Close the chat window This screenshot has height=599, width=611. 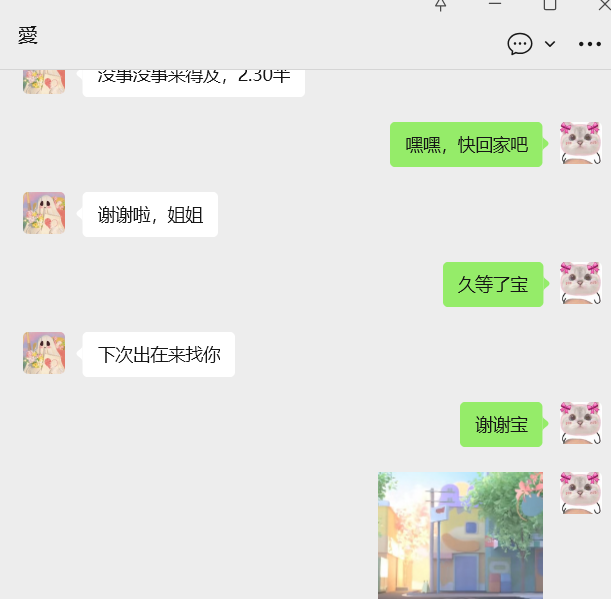tap(603, 5)
